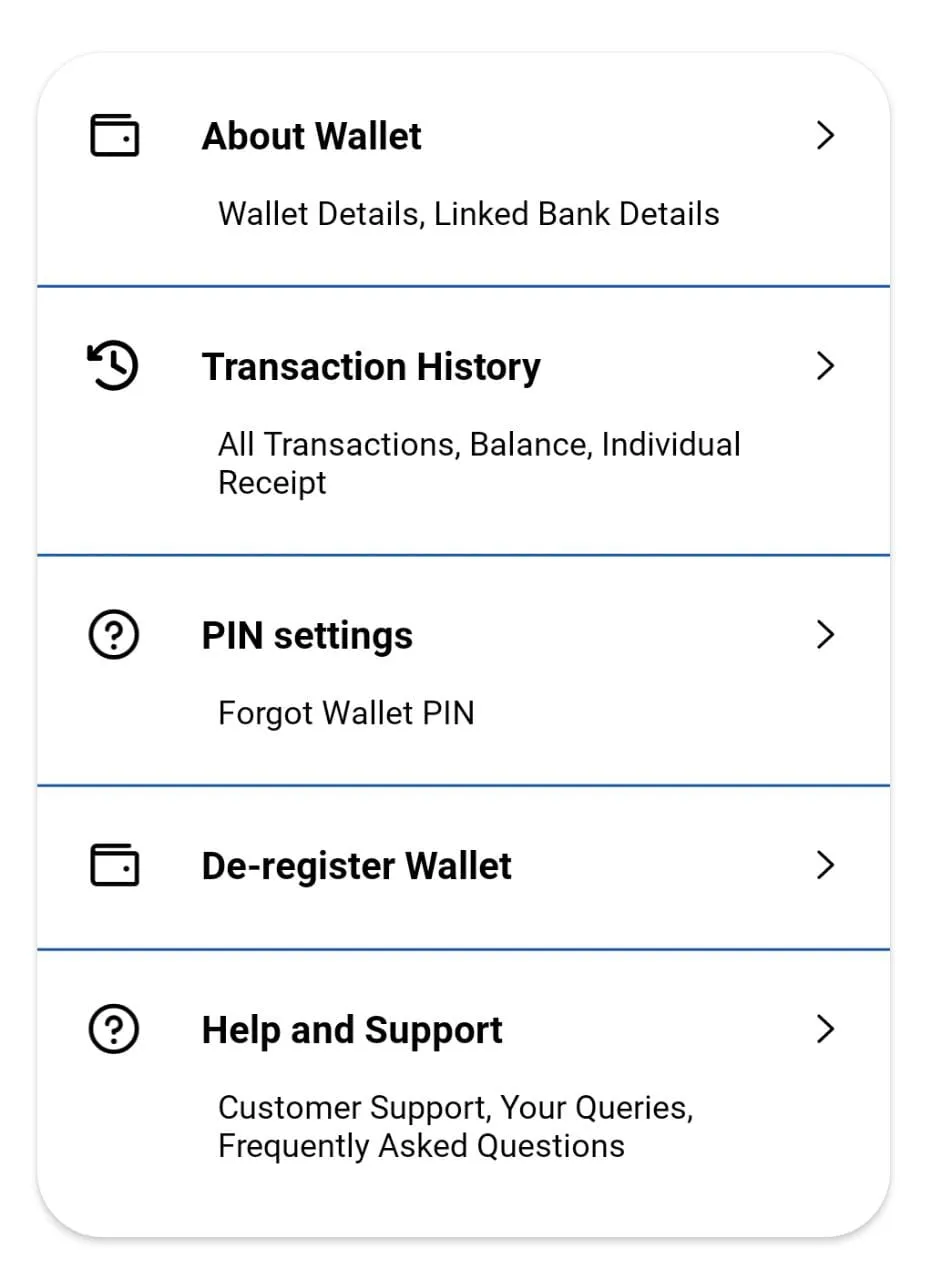Image resolution: width=931 pixels, height=1280 pixels.
Task: Select the circled question icon for Help and Support
Action: [x=113, y=1028]
